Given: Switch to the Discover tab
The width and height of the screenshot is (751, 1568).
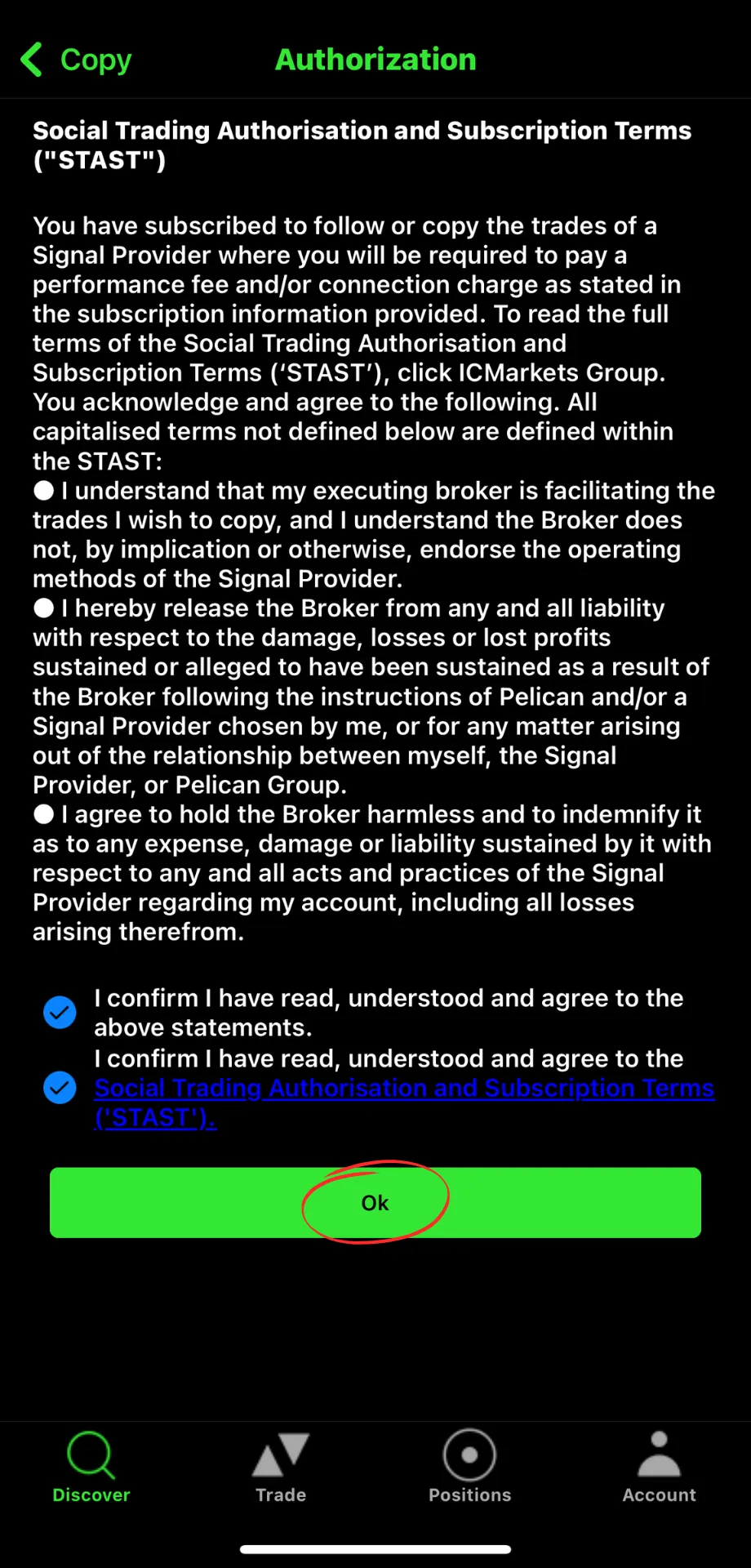Looking at the screenshot, I should point(91,1468).
